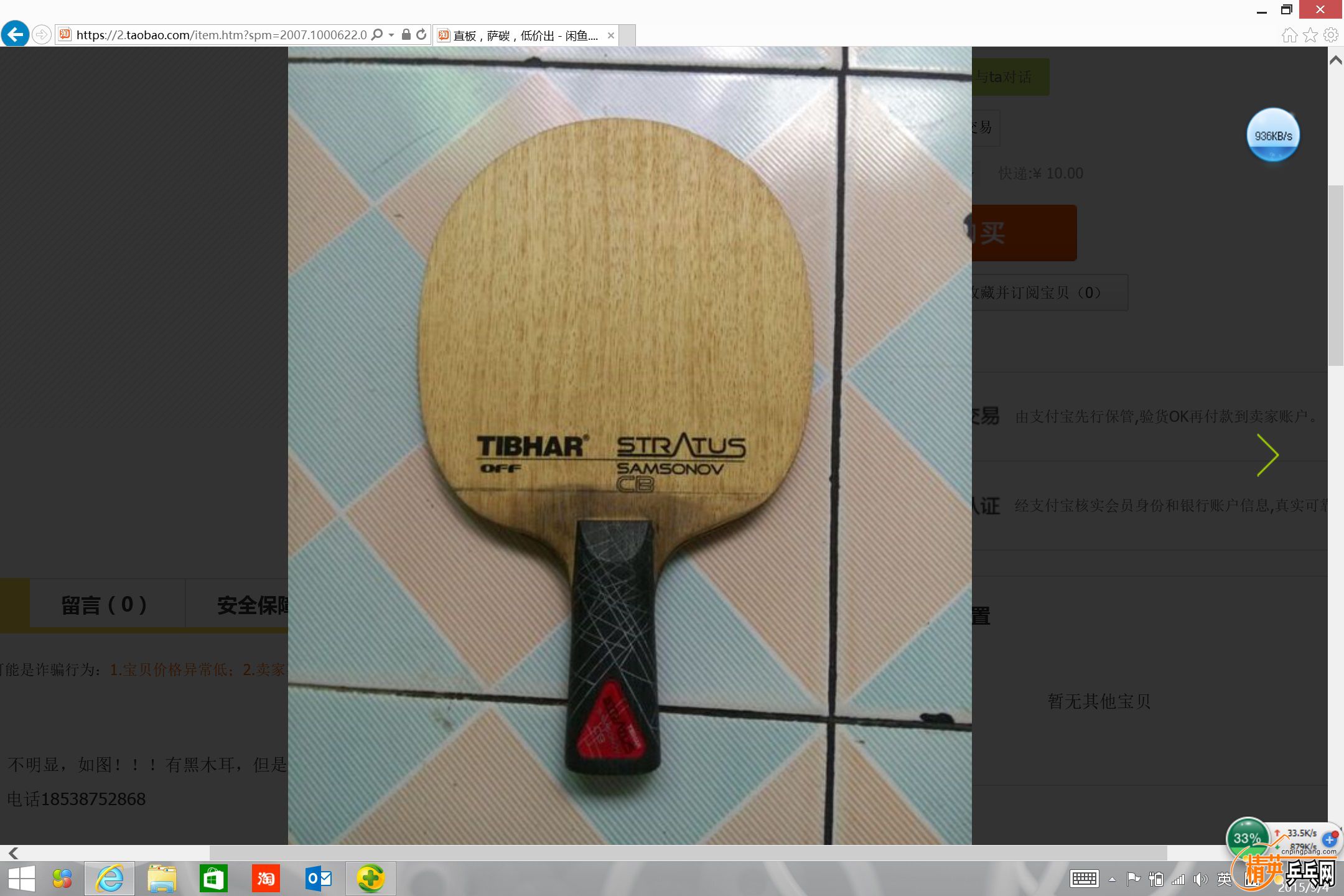This screenshot has height=896, width=1344.
Task: Open the browser home page
Action: [x=1289, y=35]
